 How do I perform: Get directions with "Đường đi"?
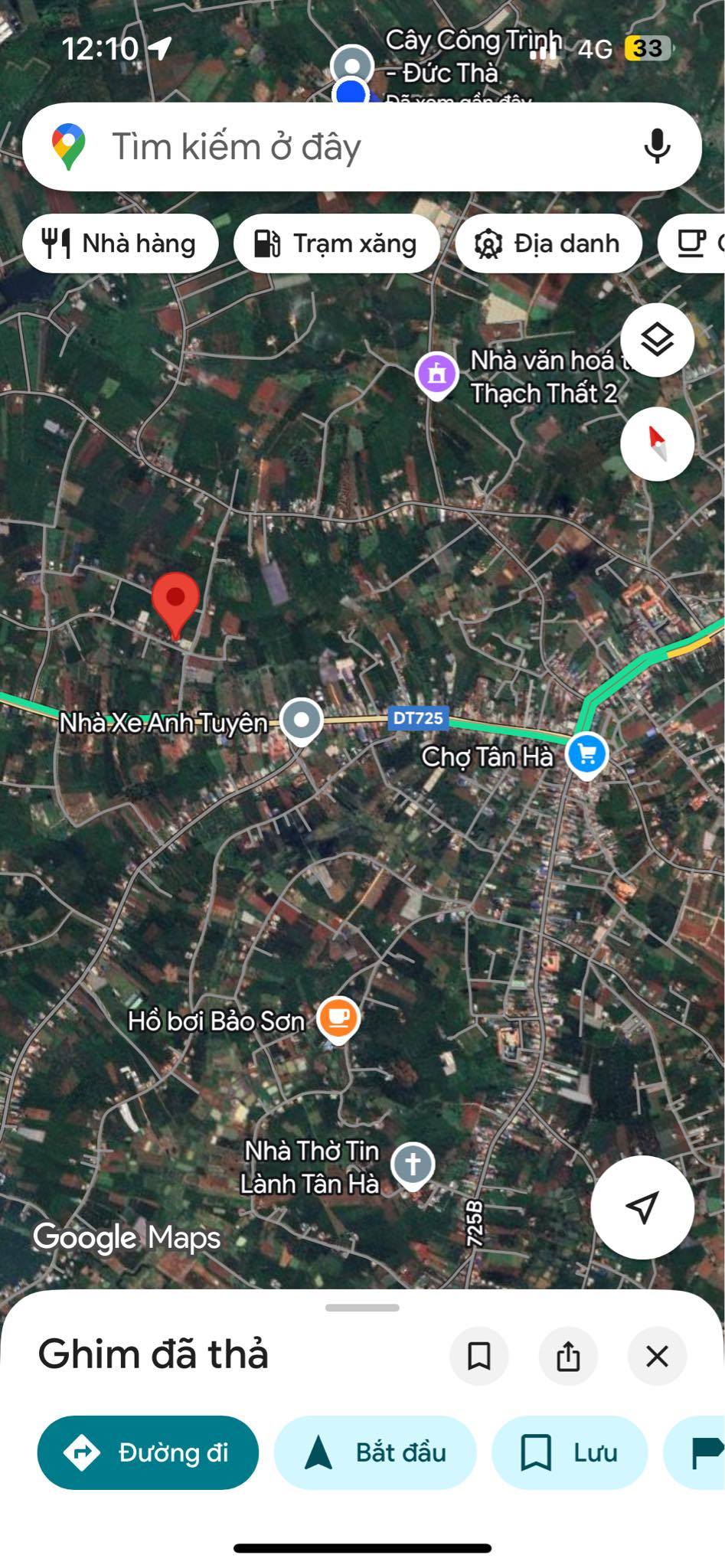149,1452
